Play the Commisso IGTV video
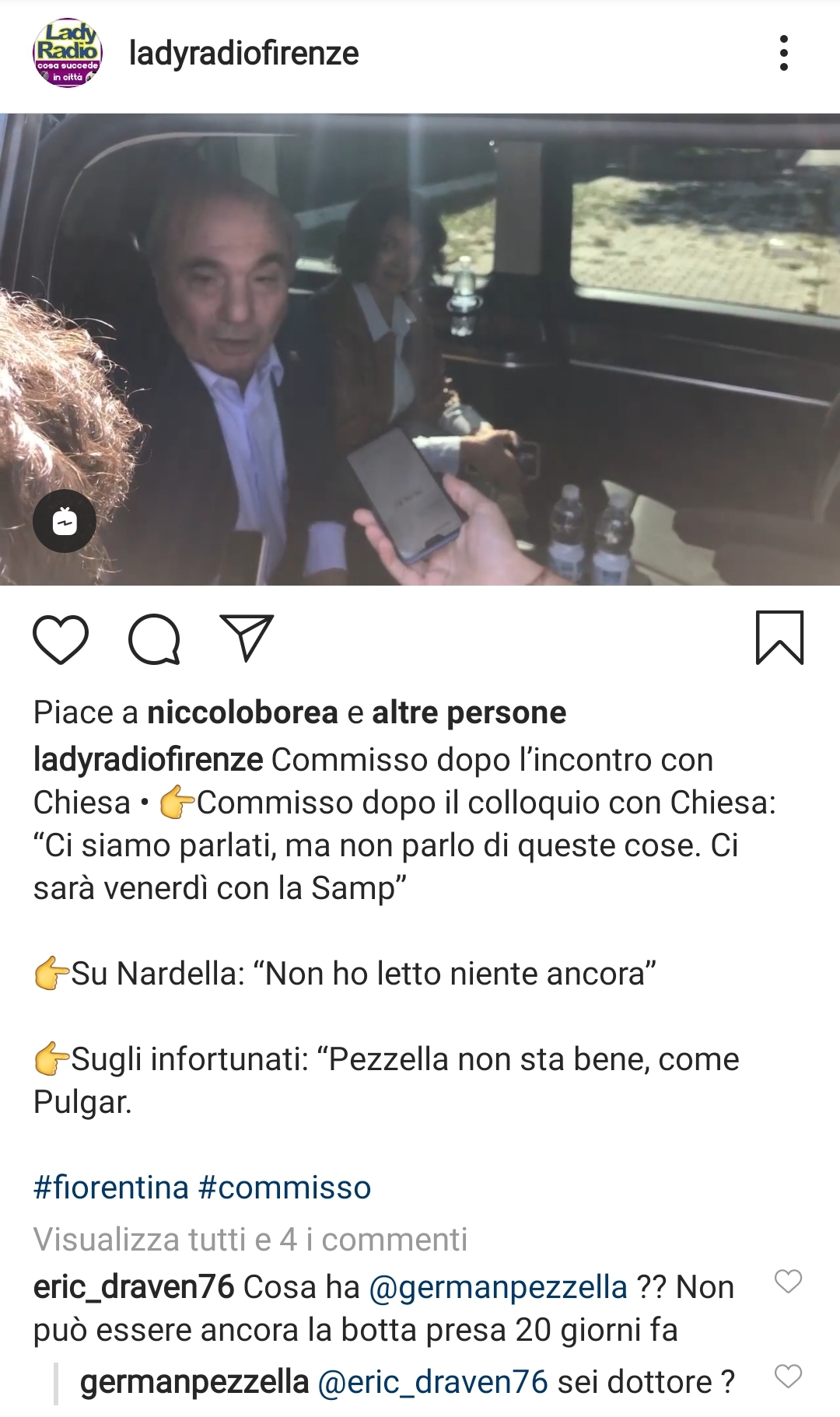 420,350
